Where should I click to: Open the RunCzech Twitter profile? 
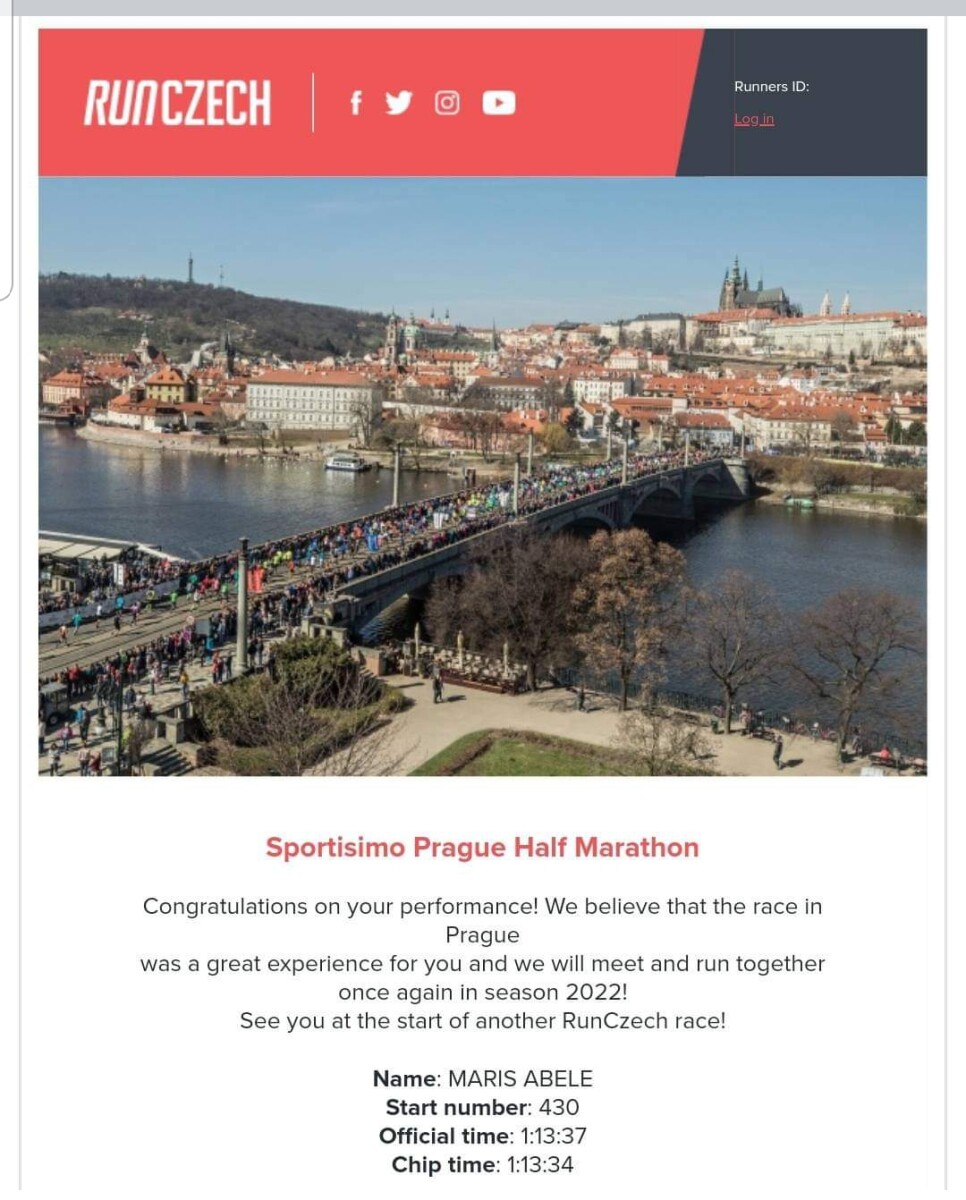click(398, 103)
